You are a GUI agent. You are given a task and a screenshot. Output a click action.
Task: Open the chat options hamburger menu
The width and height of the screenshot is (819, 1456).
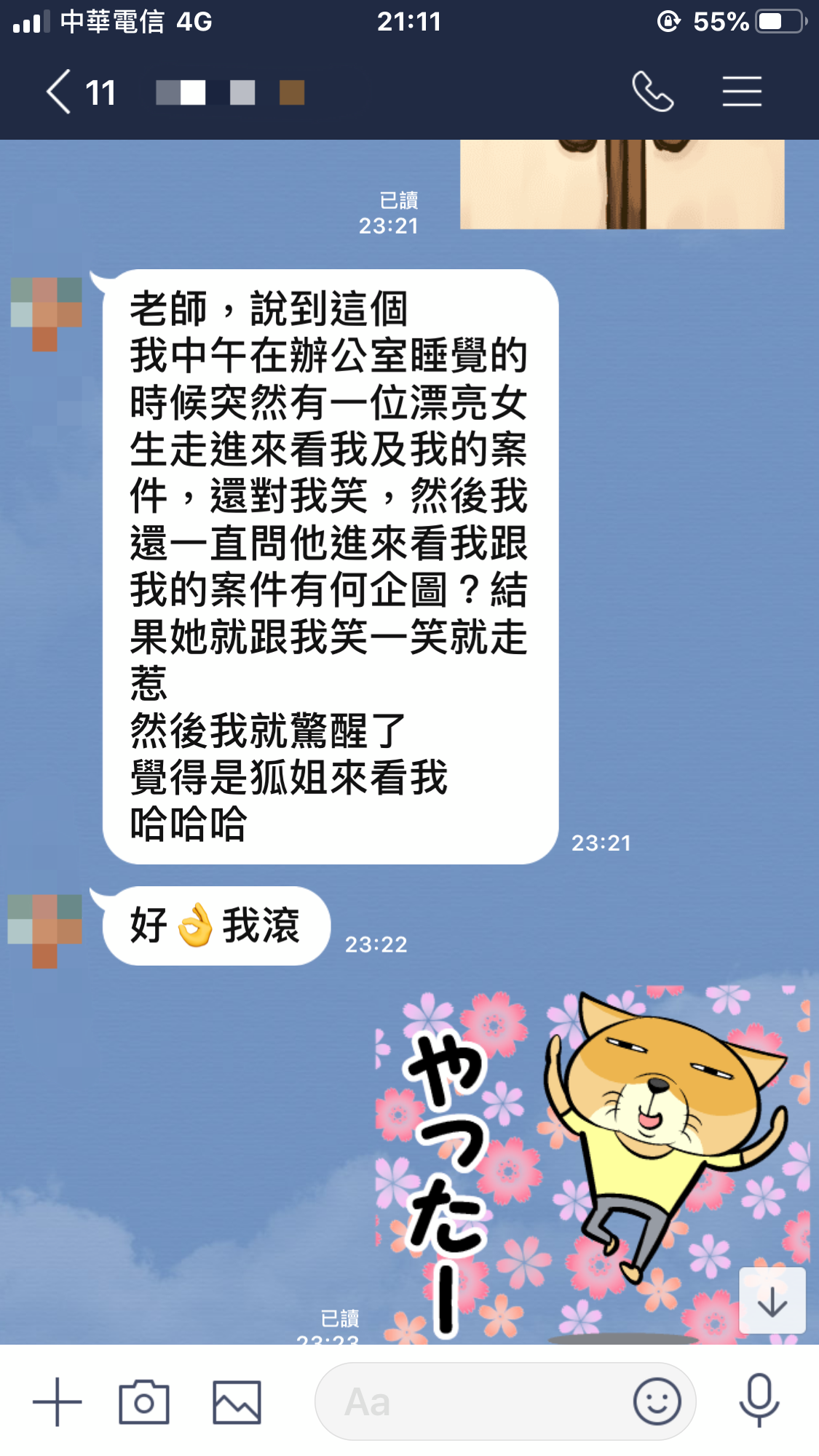[742, 92]
